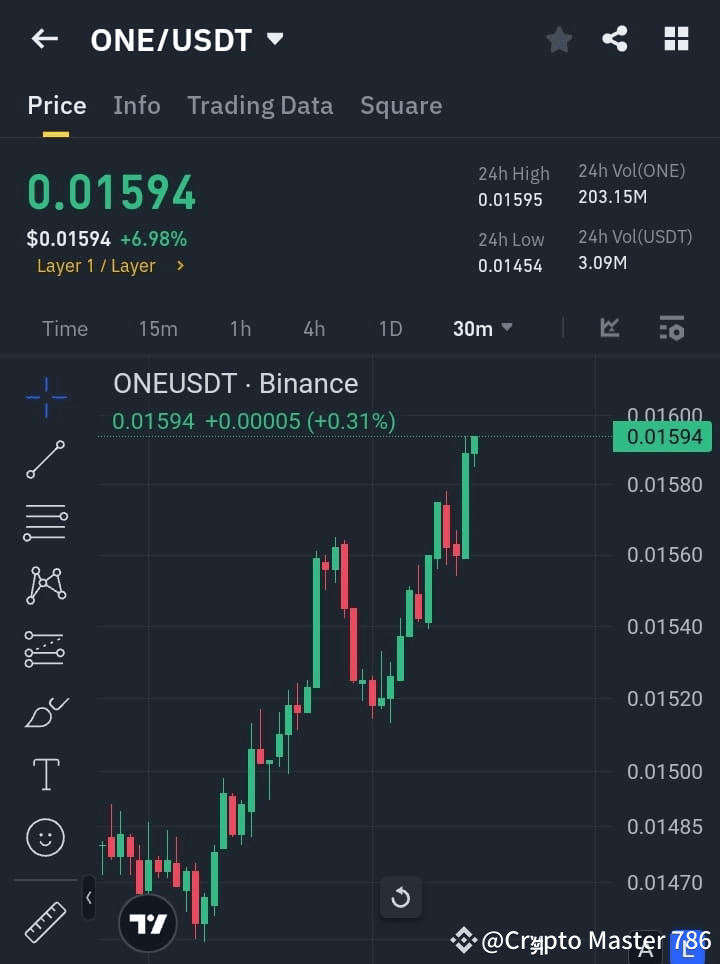Switch to the Trading Data tab

[x=260, y=105]
